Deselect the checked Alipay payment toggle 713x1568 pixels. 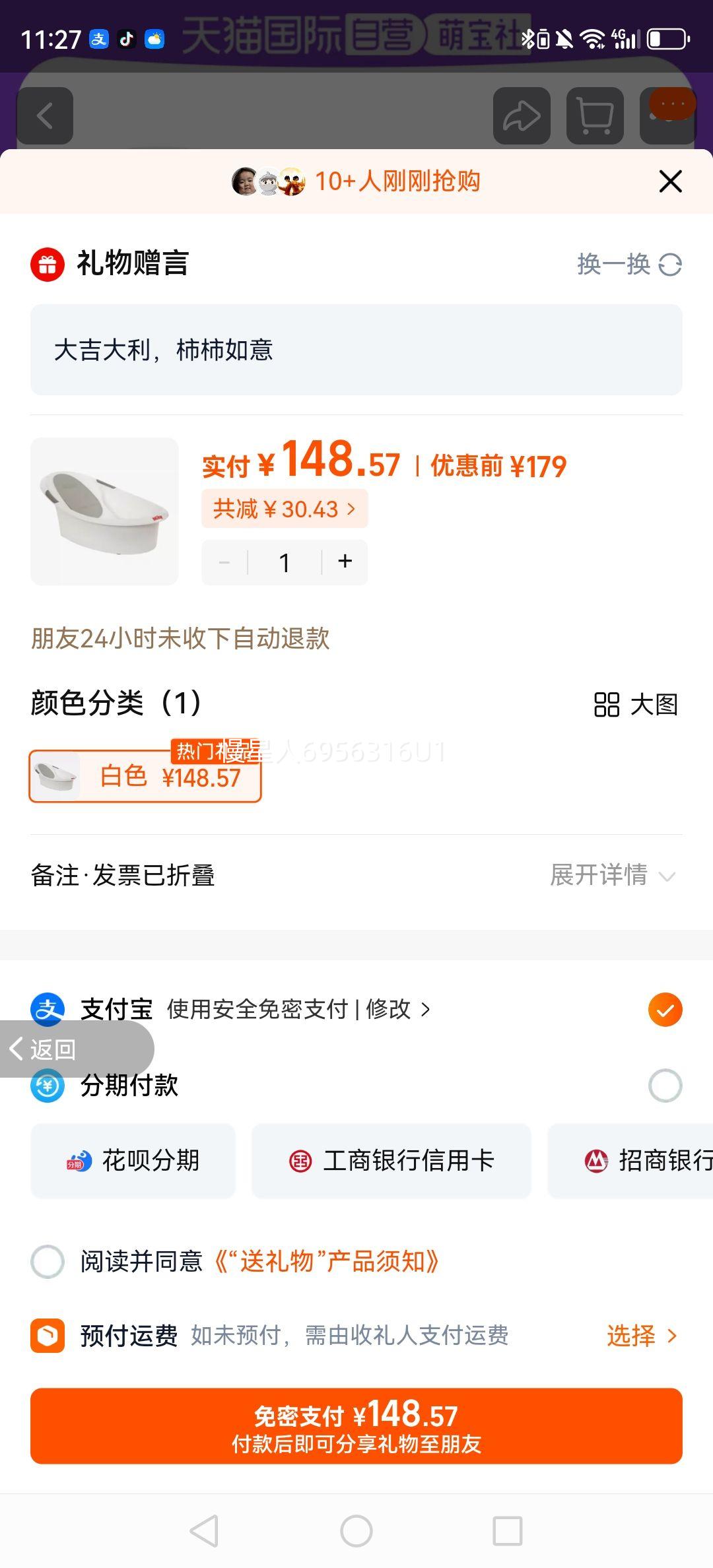[x=665, y=1009]
